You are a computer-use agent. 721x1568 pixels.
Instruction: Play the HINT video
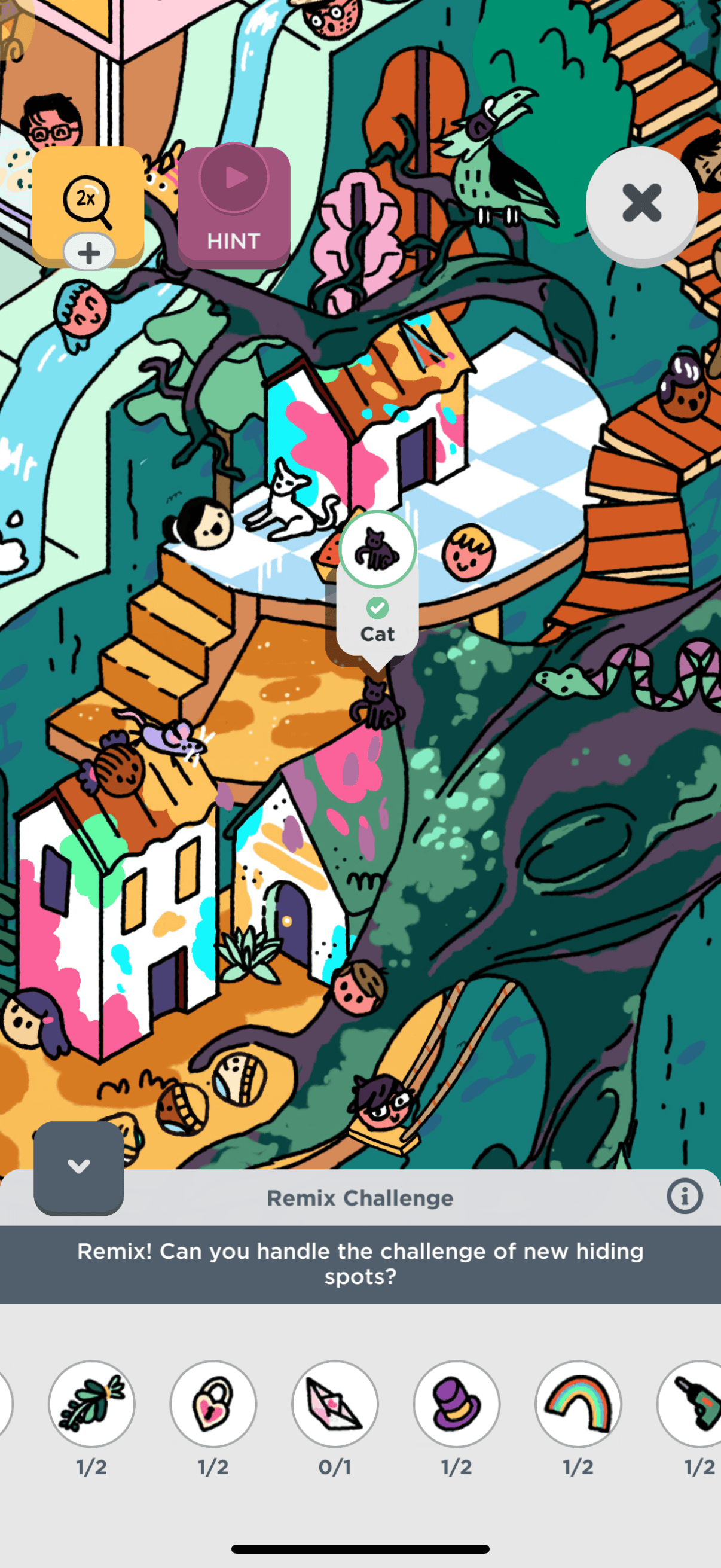click(x=234, y=207)
